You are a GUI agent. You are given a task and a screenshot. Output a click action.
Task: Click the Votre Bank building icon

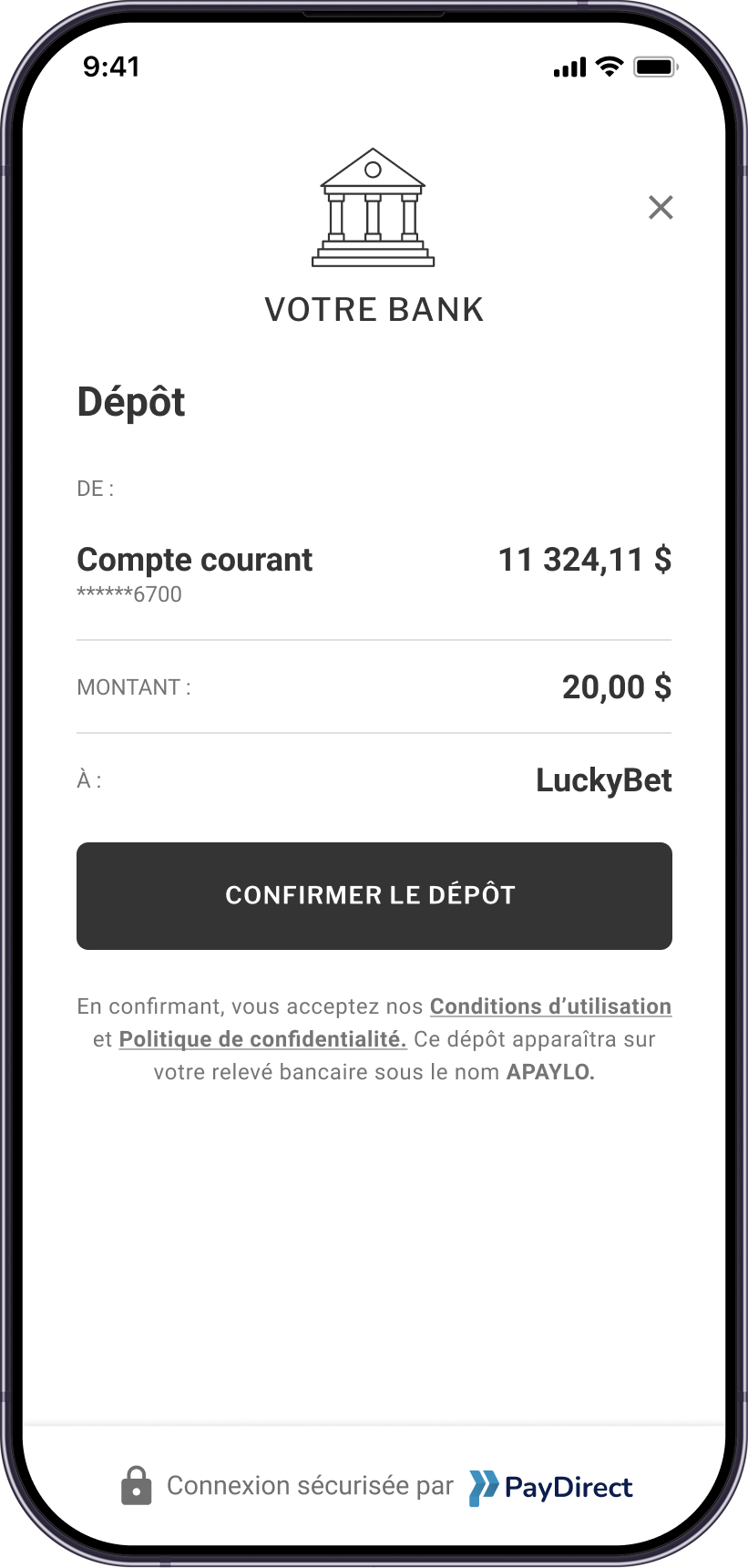(x=372, y=208)
